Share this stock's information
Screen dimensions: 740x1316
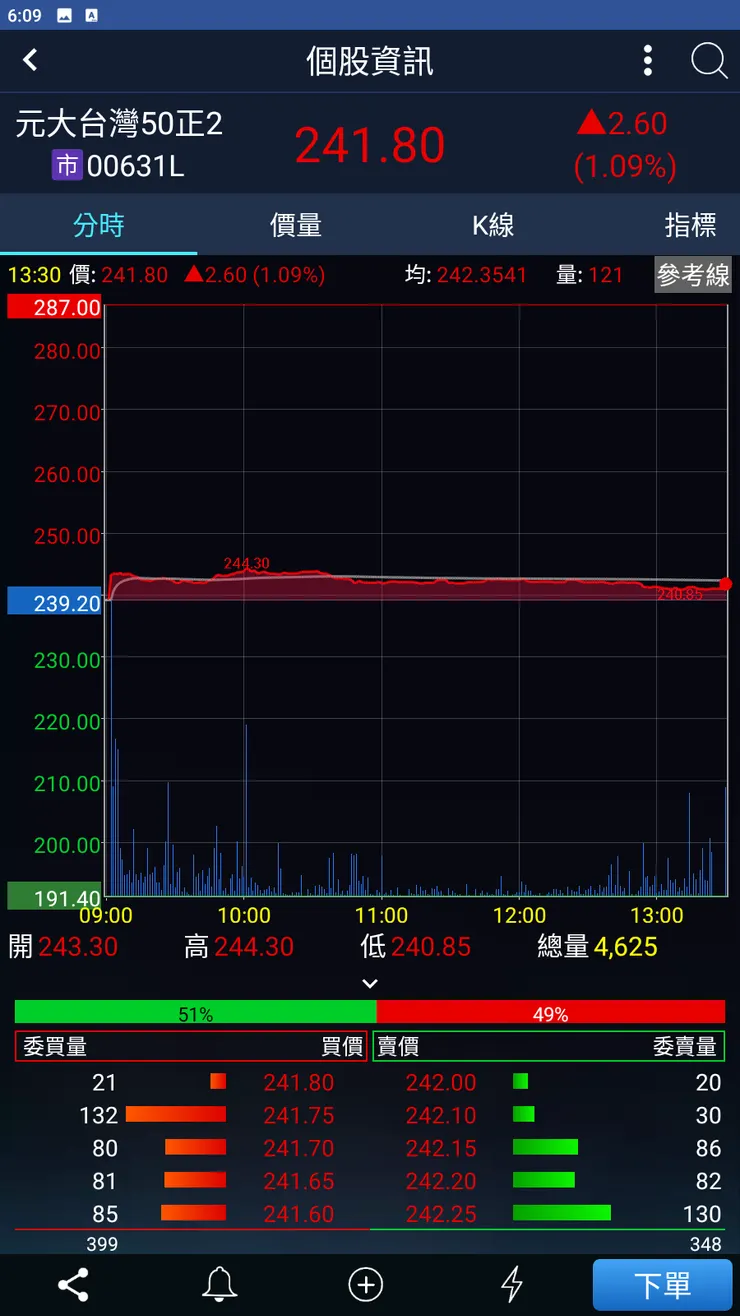[73, 1284]
